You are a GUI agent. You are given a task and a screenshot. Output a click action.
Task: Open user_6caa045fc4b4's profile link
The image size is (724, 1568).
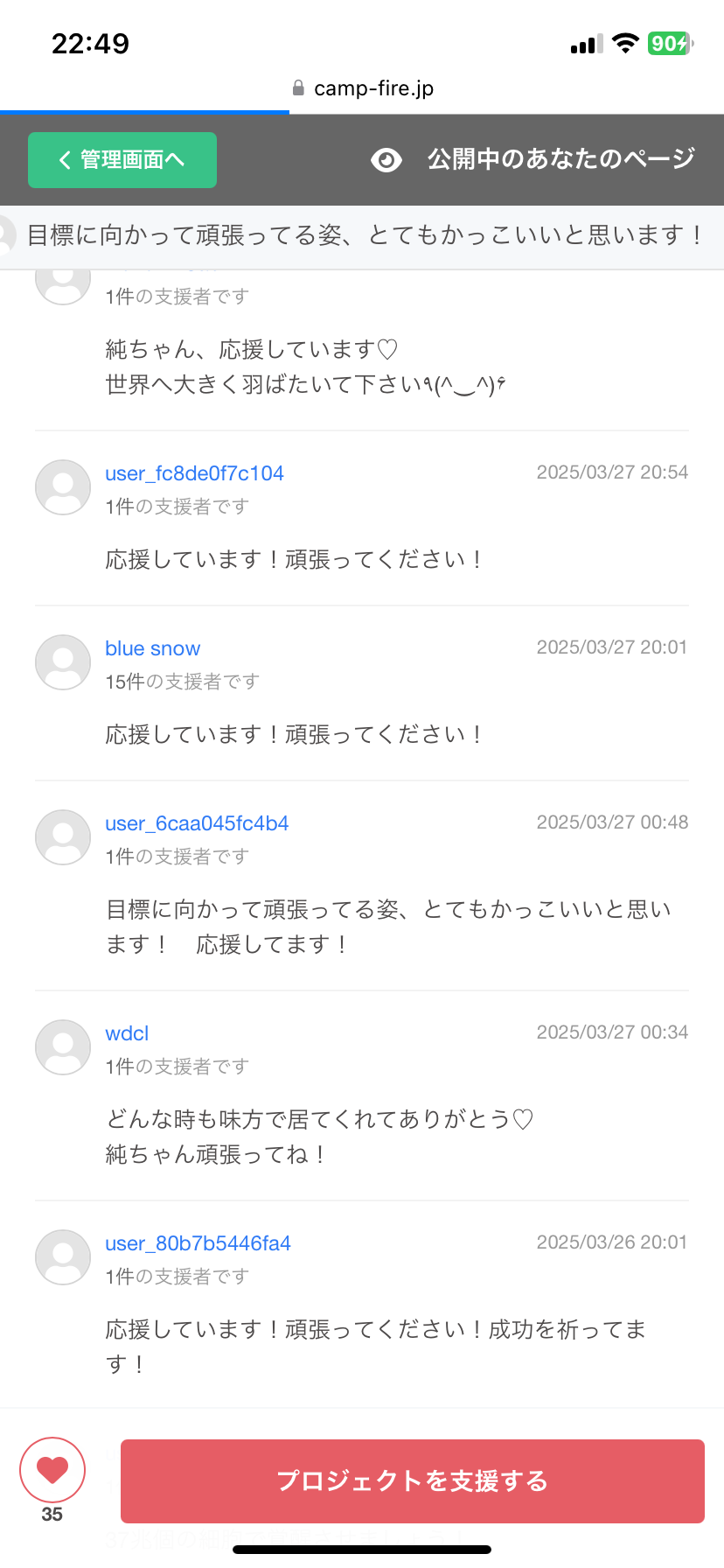(x=197, y=823)
